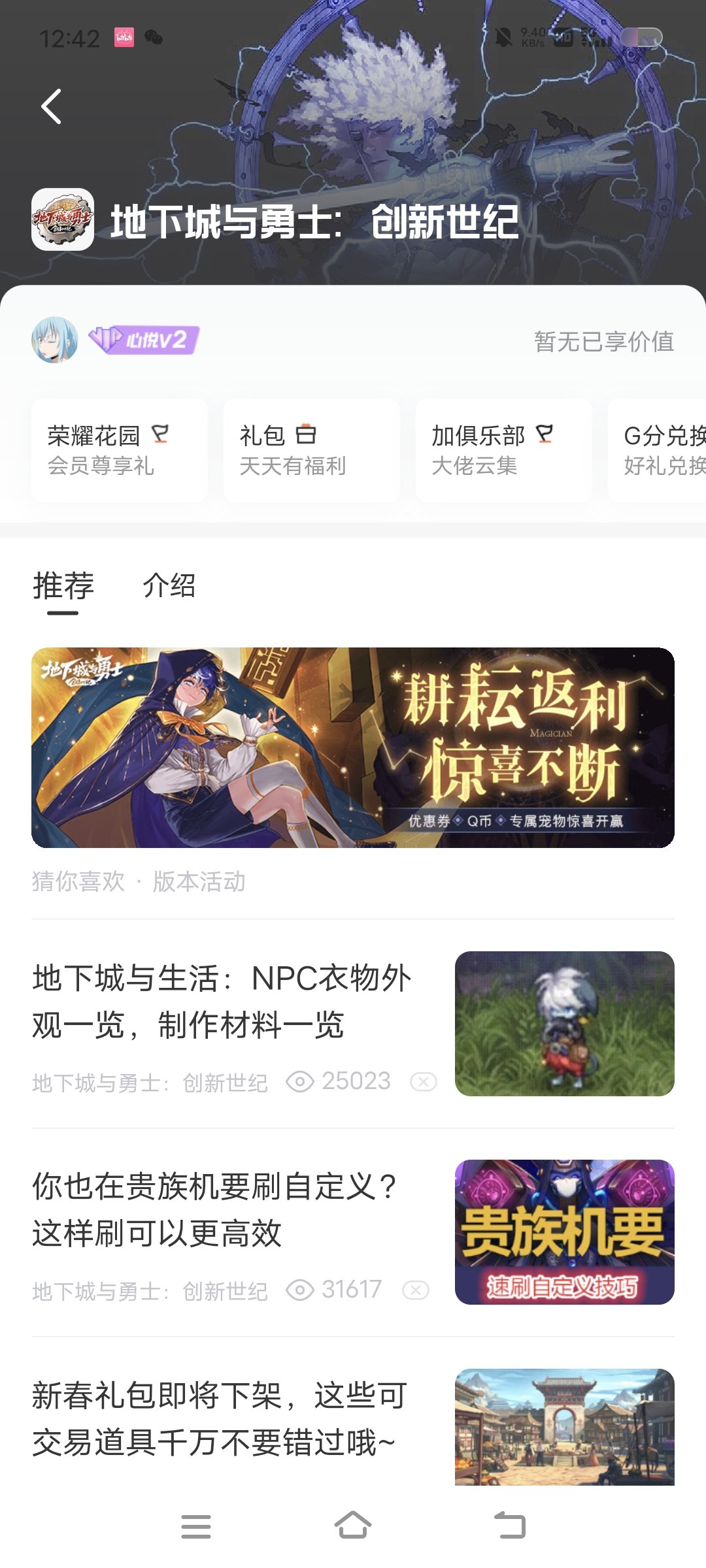Open the 礼包 daily benefits card
This screenshot has width=706, height=1568.
(x=312, y=450)
